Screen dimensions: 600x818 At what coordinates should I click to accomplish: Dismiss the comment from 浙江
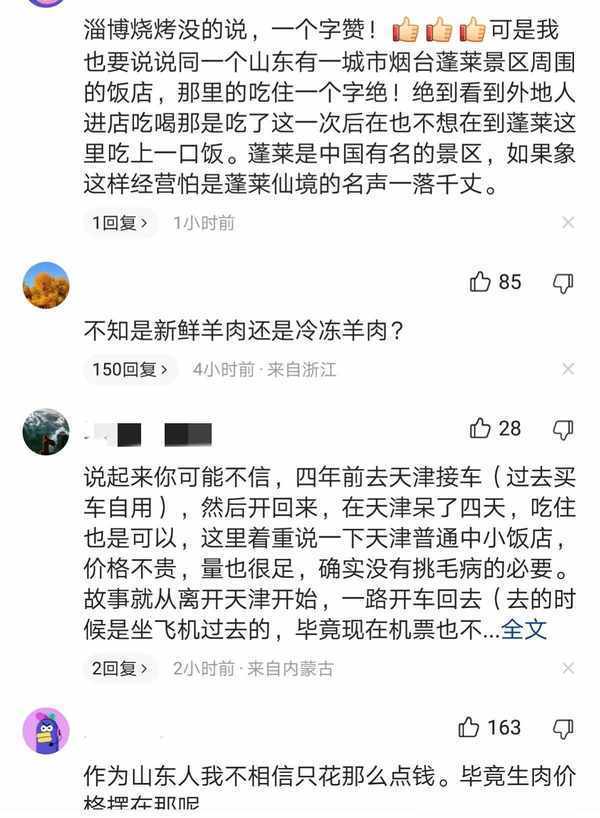click(567, 370)
